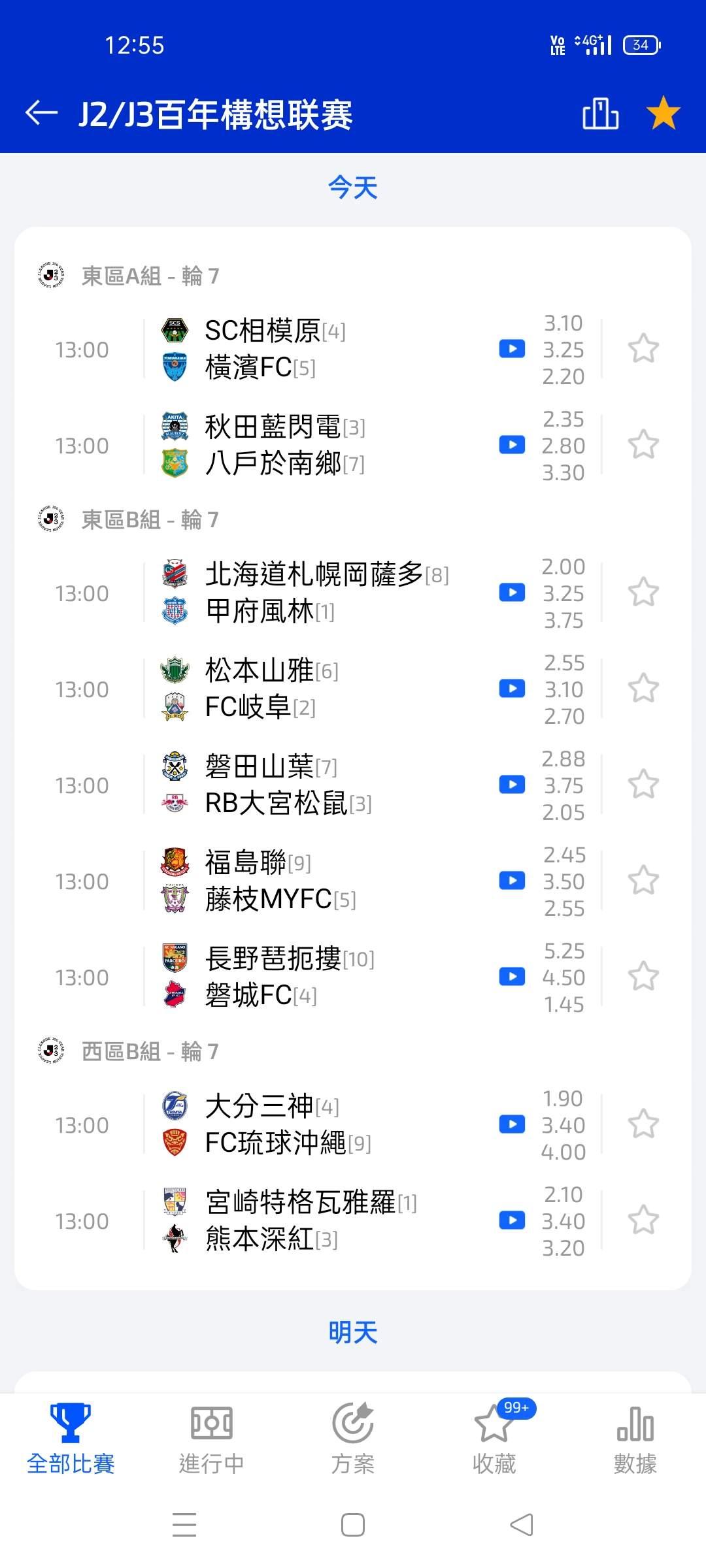
Task: Go back using the header arrow
Action: (x=42, y=113)
